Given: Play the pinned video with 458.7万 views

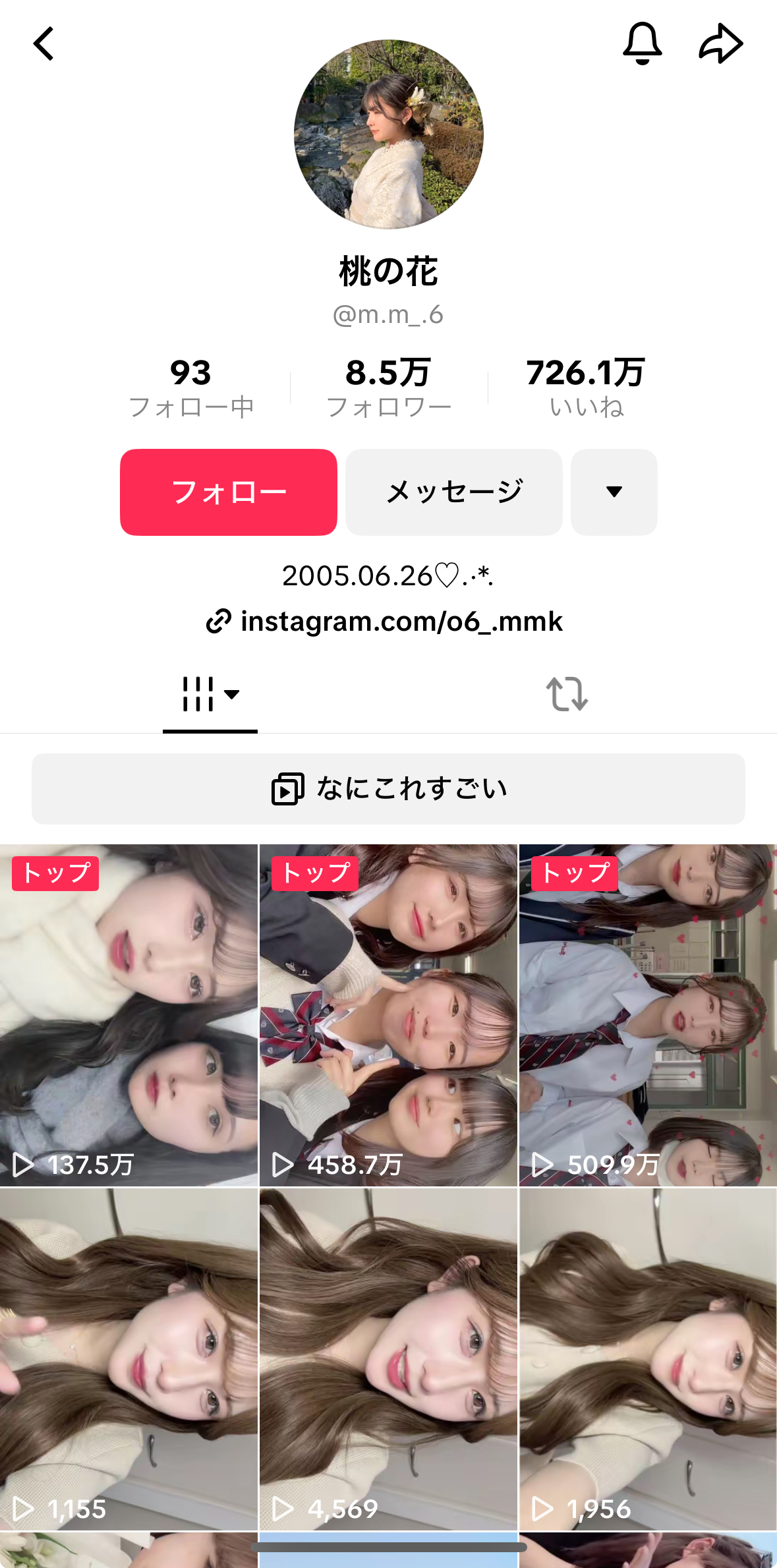Looking at the screenshot, I should tap(388, 1015).
